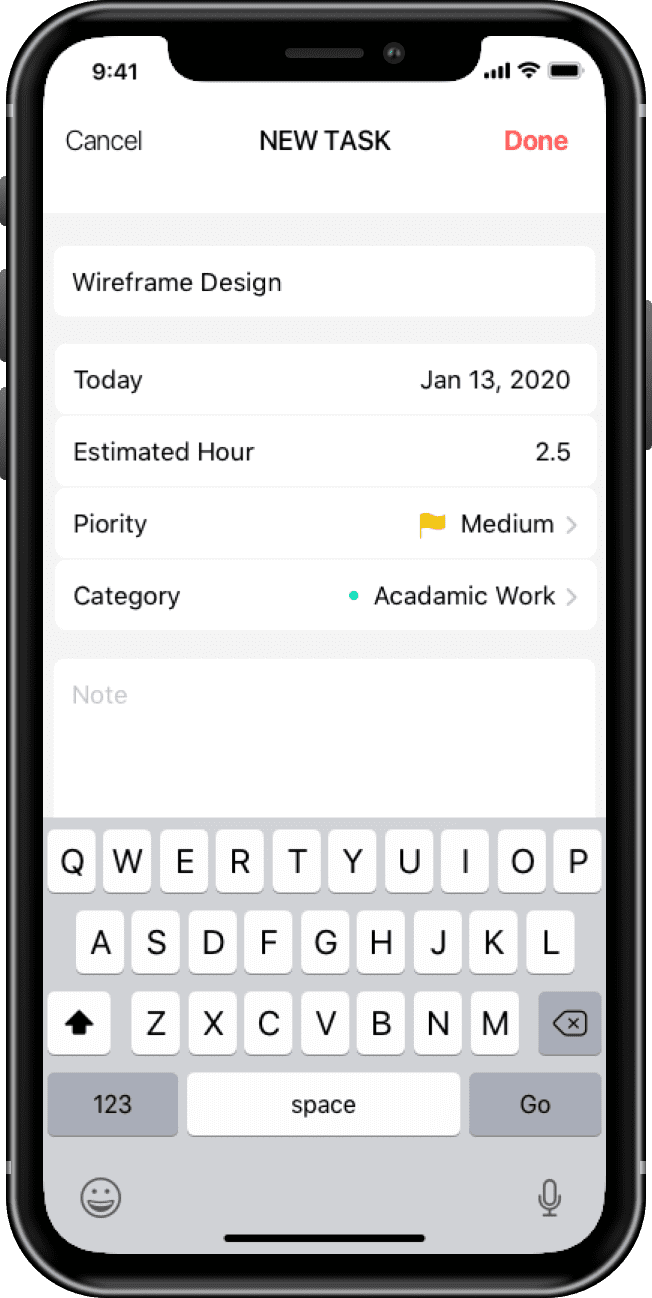Open the Piority Medium selector

(325, 524)
